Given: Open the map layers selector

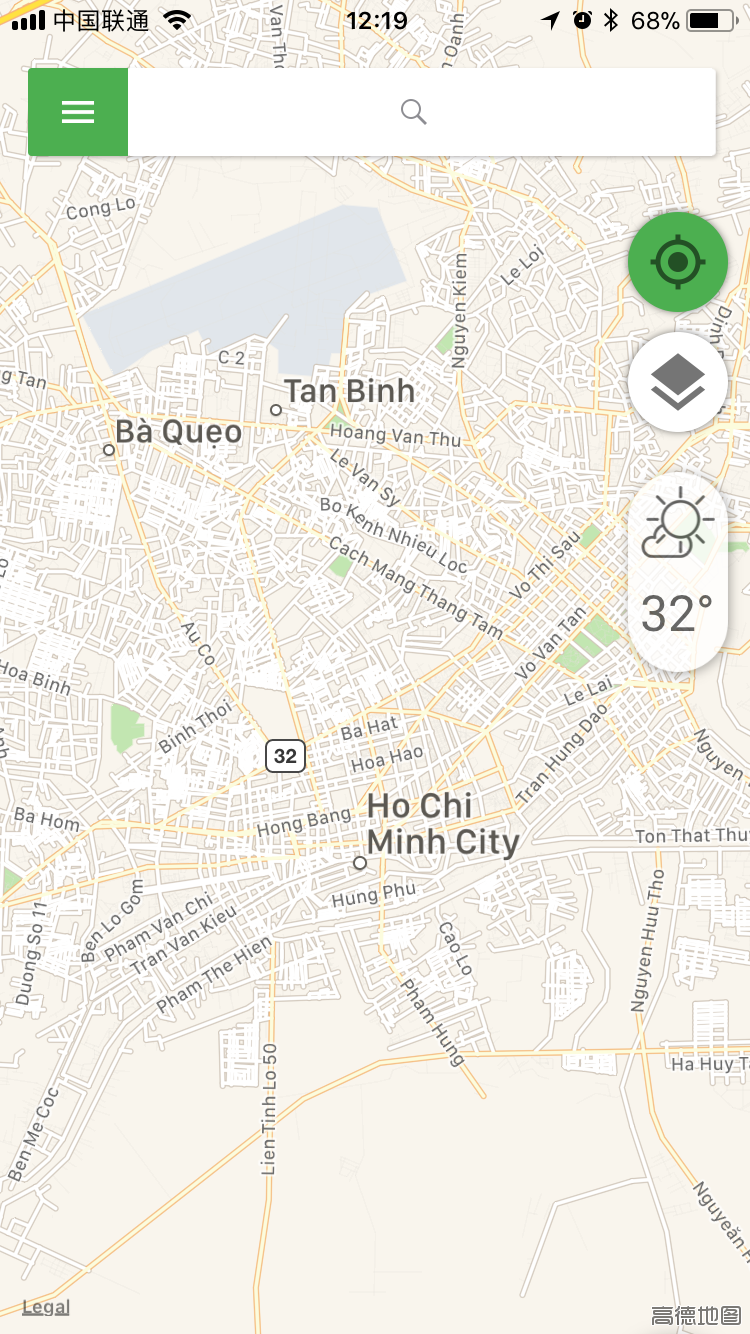Looking at the screenshot, I should coord(678,382).
